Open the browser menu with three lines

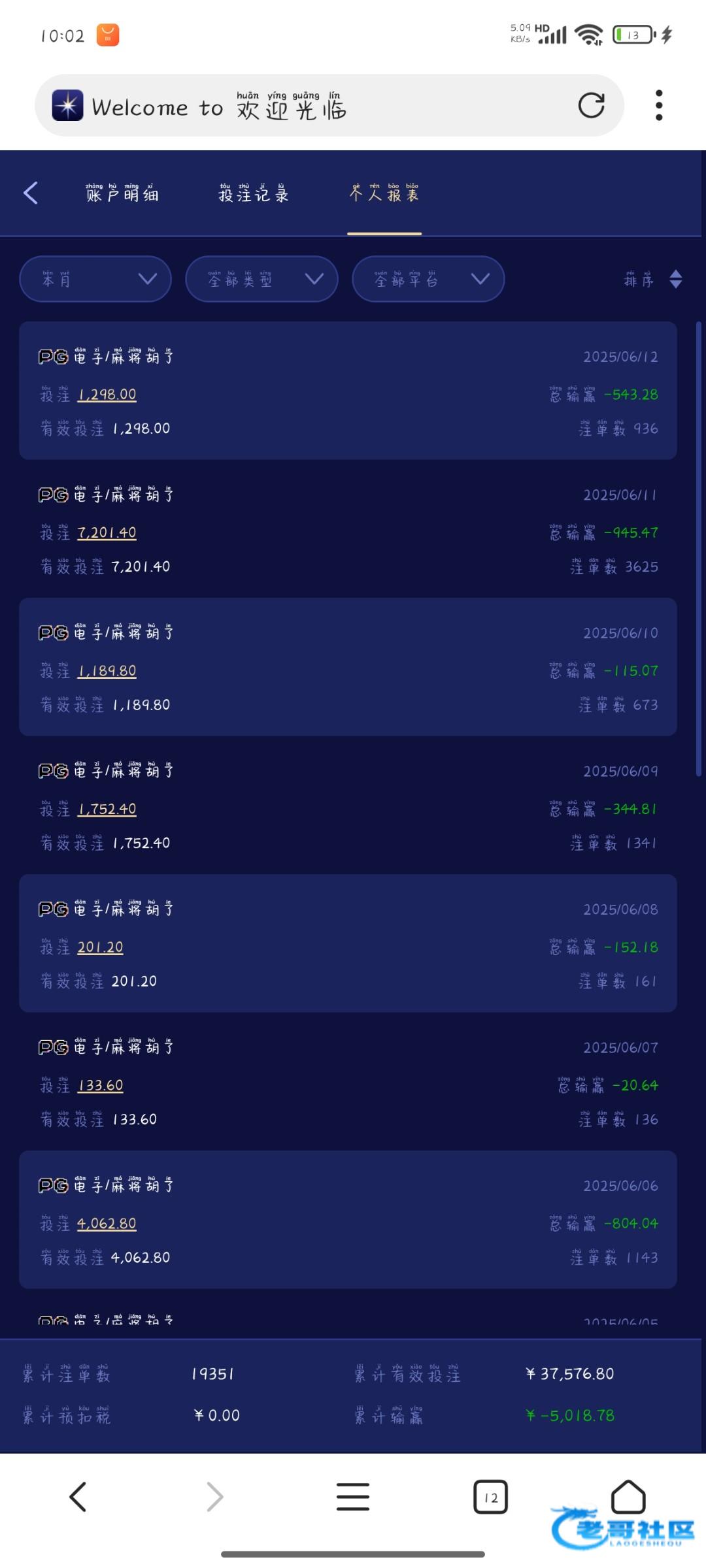[353, 1497]
